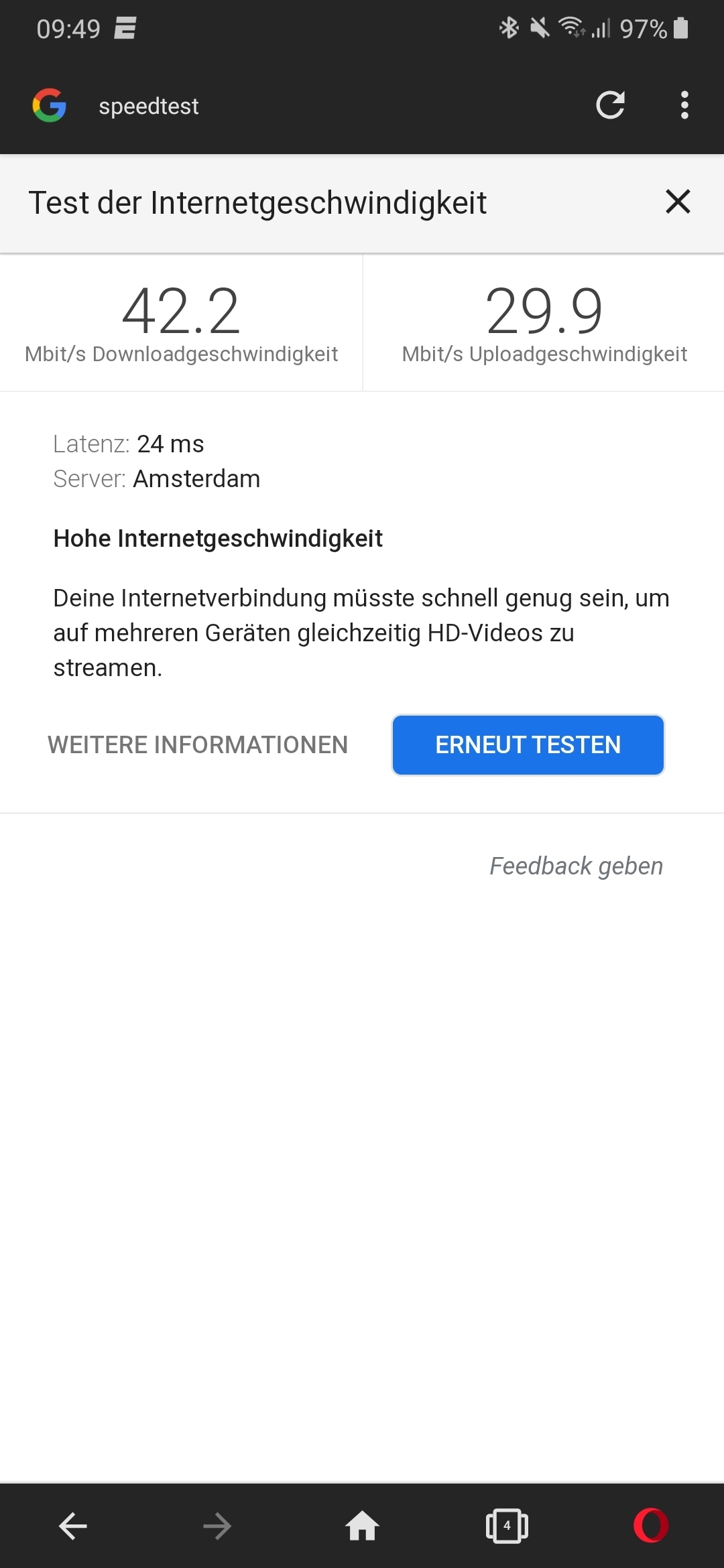Open the Opera menu
This screenshot has width=724, height=1568.
coord(651,1526)
